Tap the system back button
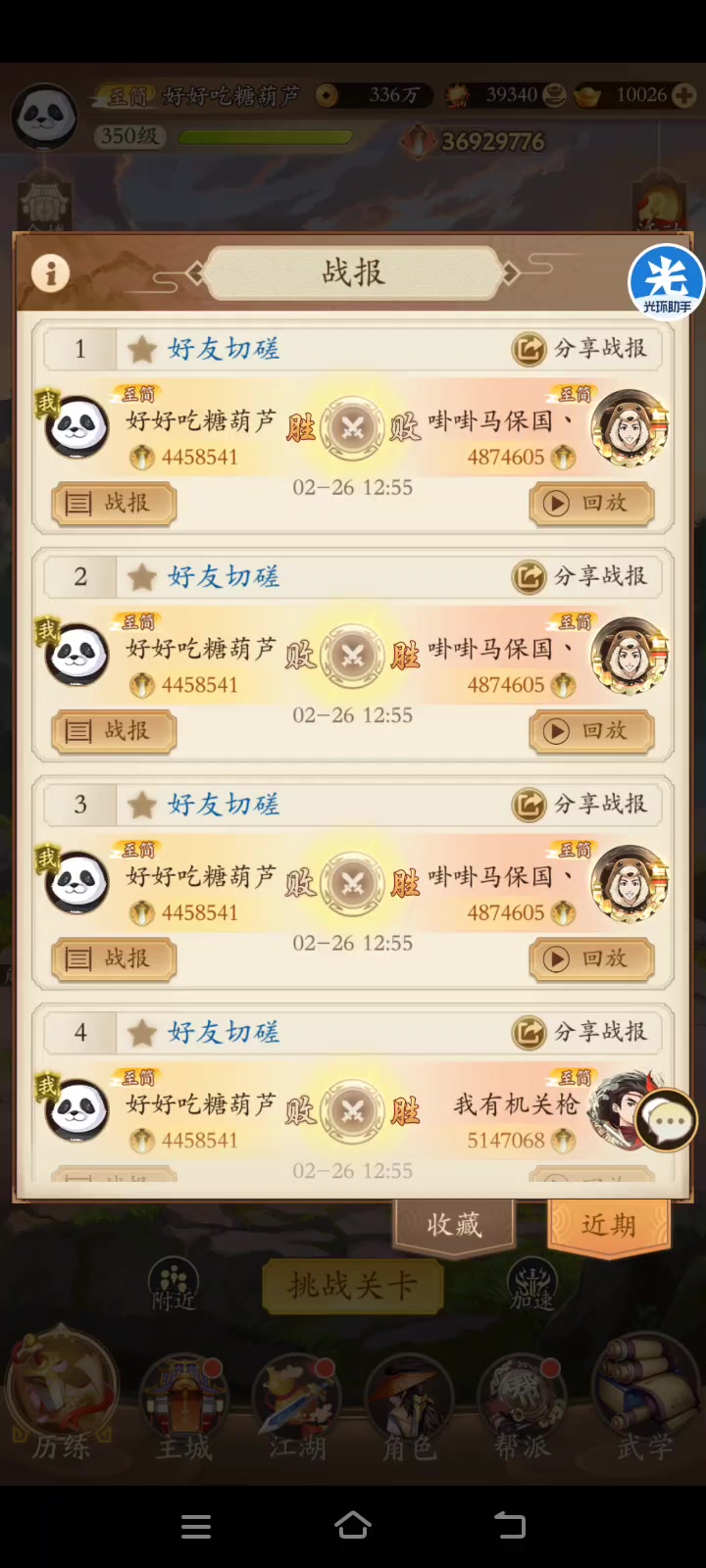The height and width of the screenshot is (1568, 706). 510,1526
